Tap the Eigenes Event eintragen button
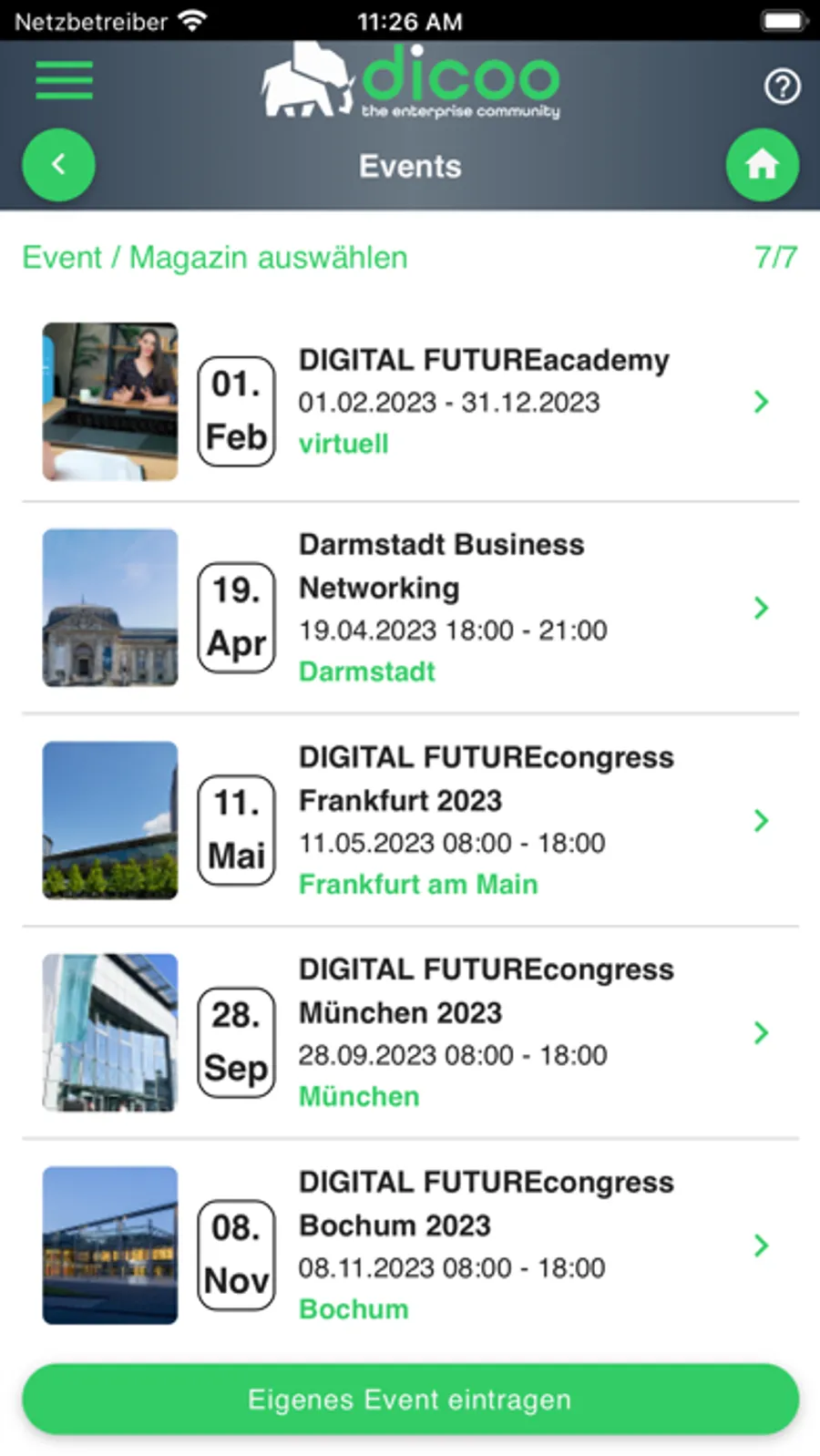The height and width of the screenshot is (1456, 820). 410,1399
